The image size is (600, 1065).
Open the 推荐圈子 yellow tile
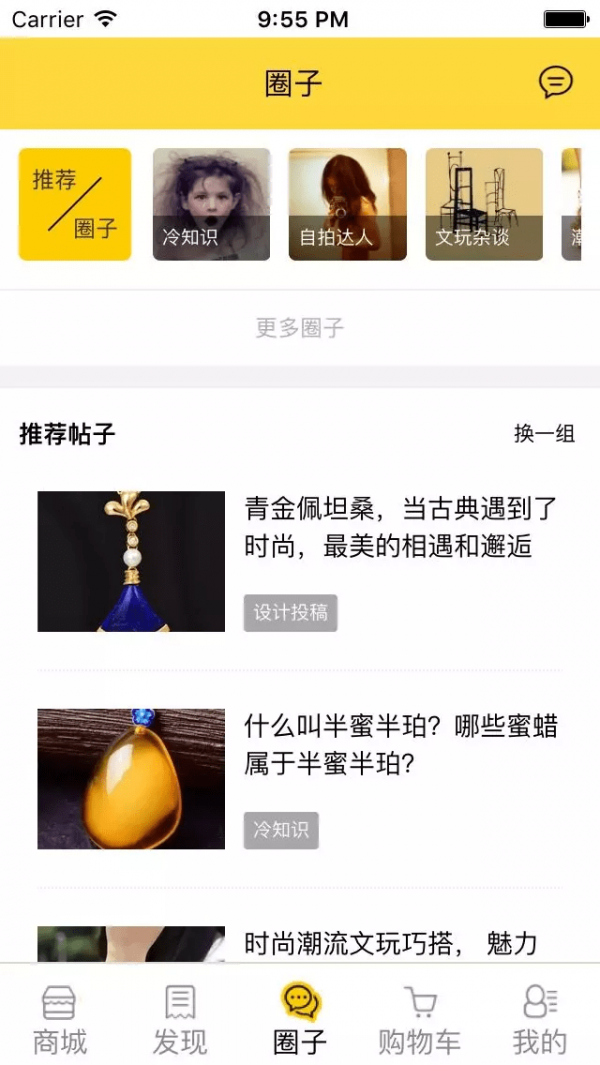(75, 204)
